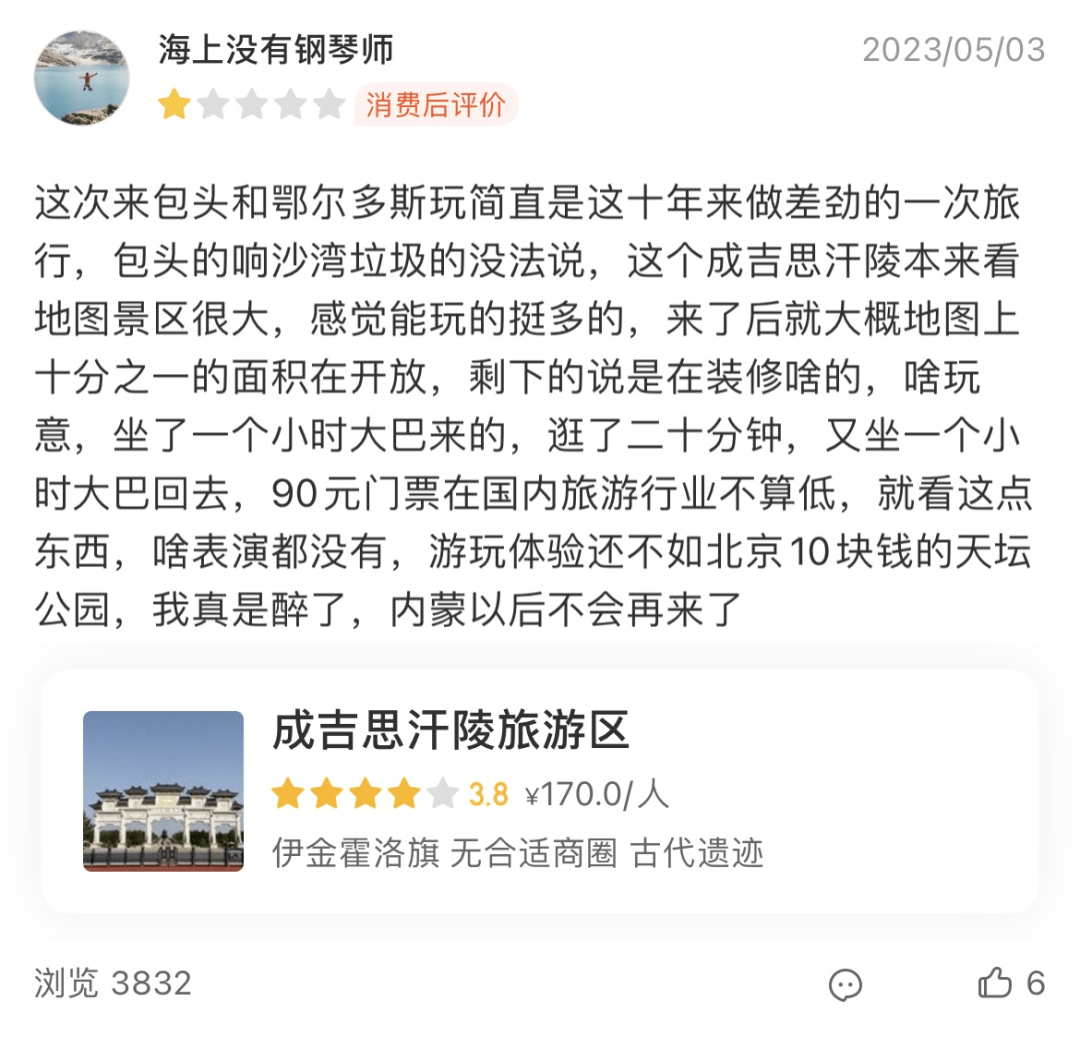1080x1049 pixels.
Task: Tap the username 海上没有钢琴师
Action: 275,50
